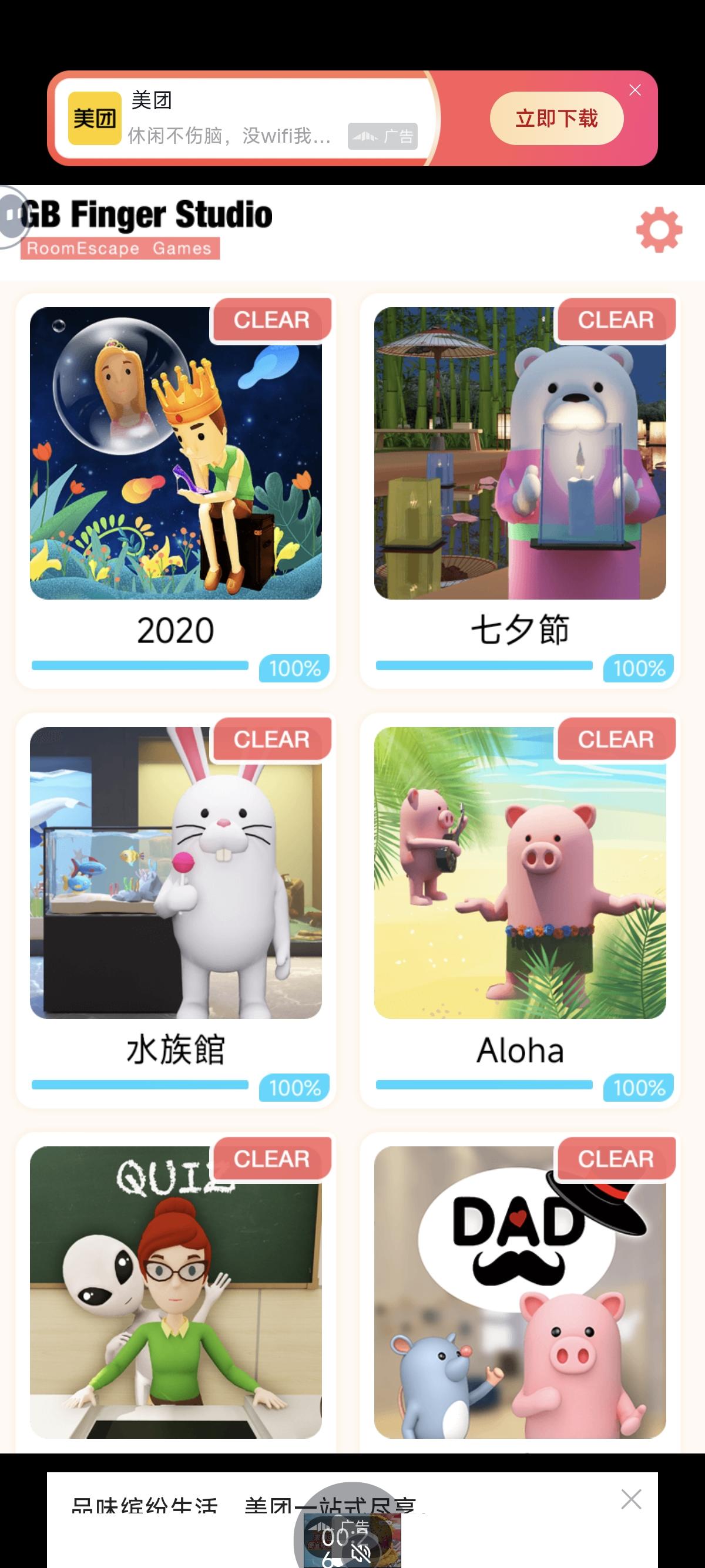The height and width of the screenshot is (1568, 705).
Task: Close the bottom 美团 ad banner
Action: coord(632,1499)
